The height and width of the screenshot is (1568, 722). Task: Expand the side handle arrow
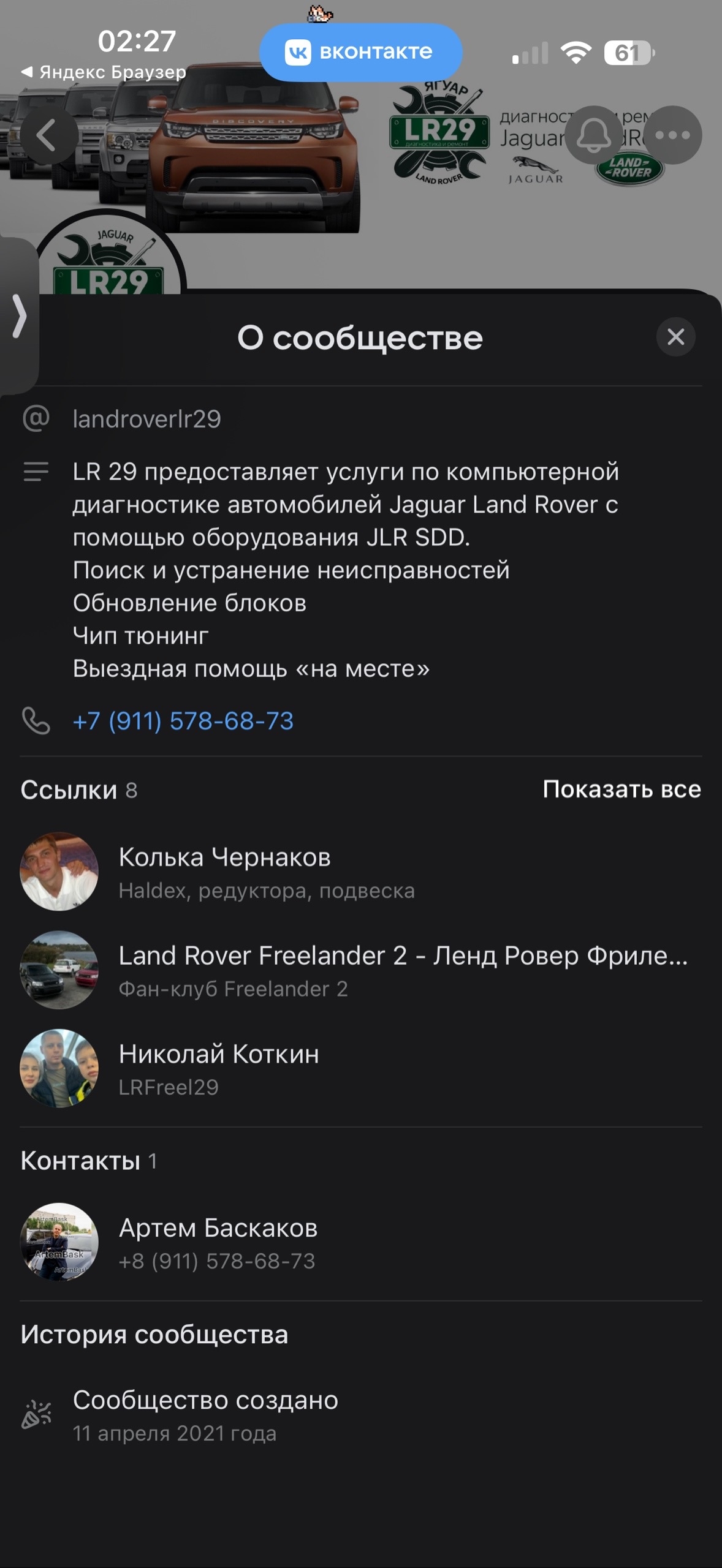click(x=20, y=316)
